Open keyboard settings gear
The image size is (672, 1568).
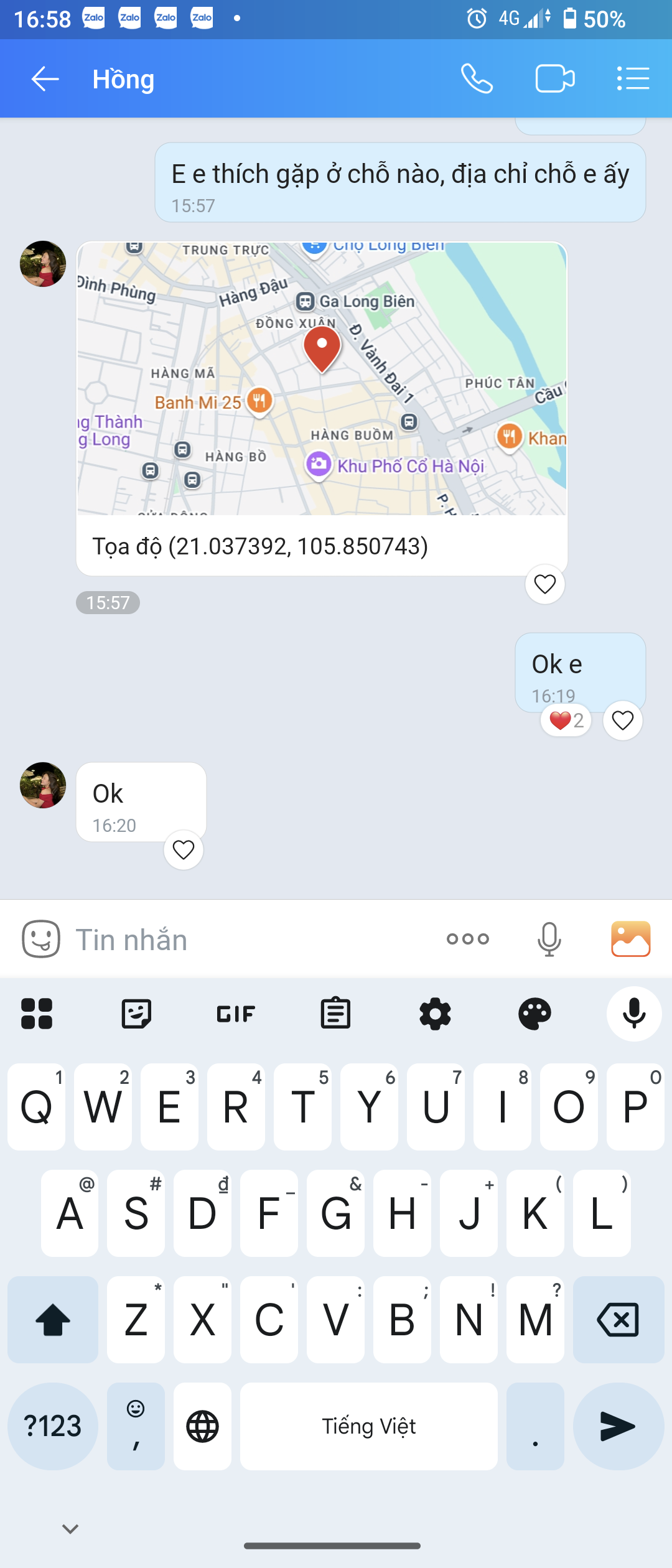[435, 1013]
